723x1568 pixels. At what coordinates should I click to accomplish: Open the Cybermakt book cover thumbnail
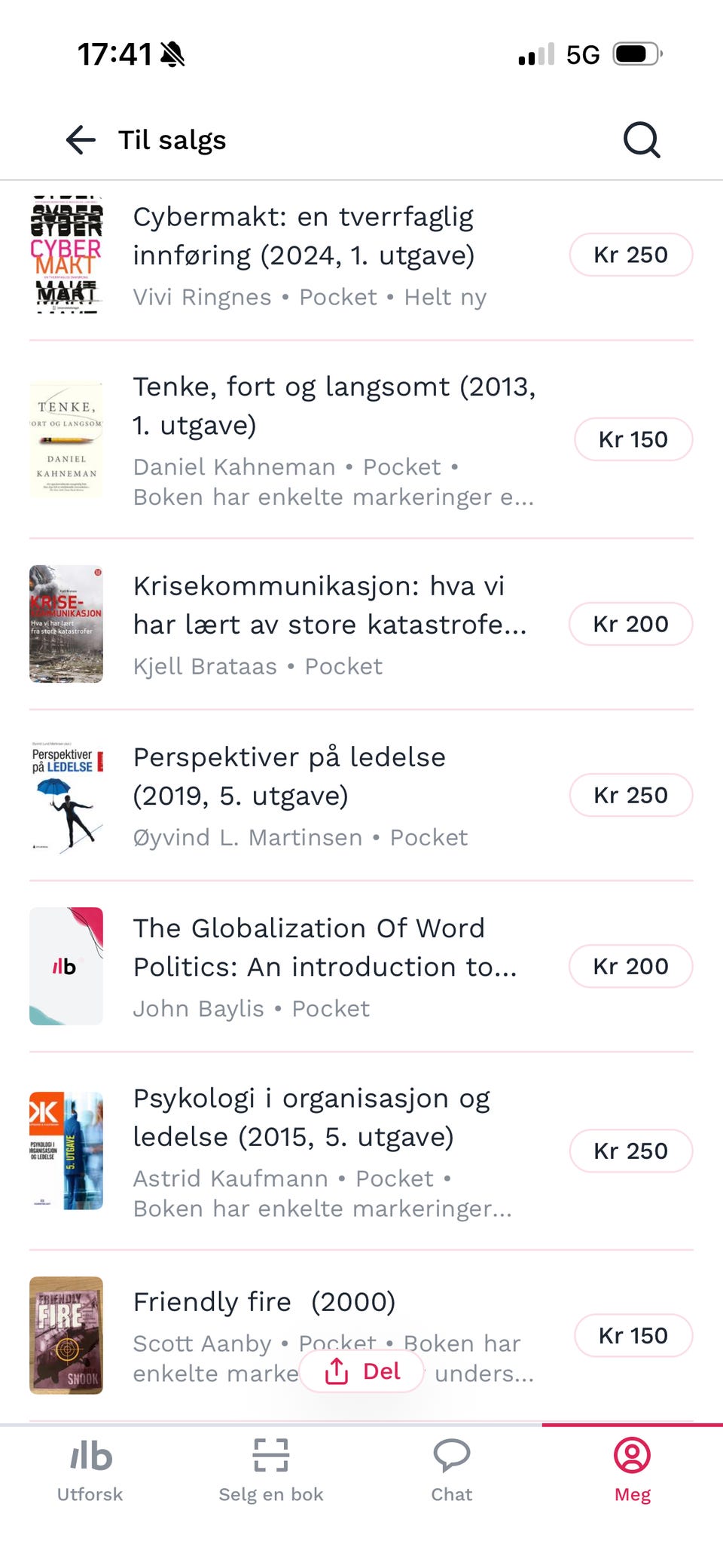66,254
